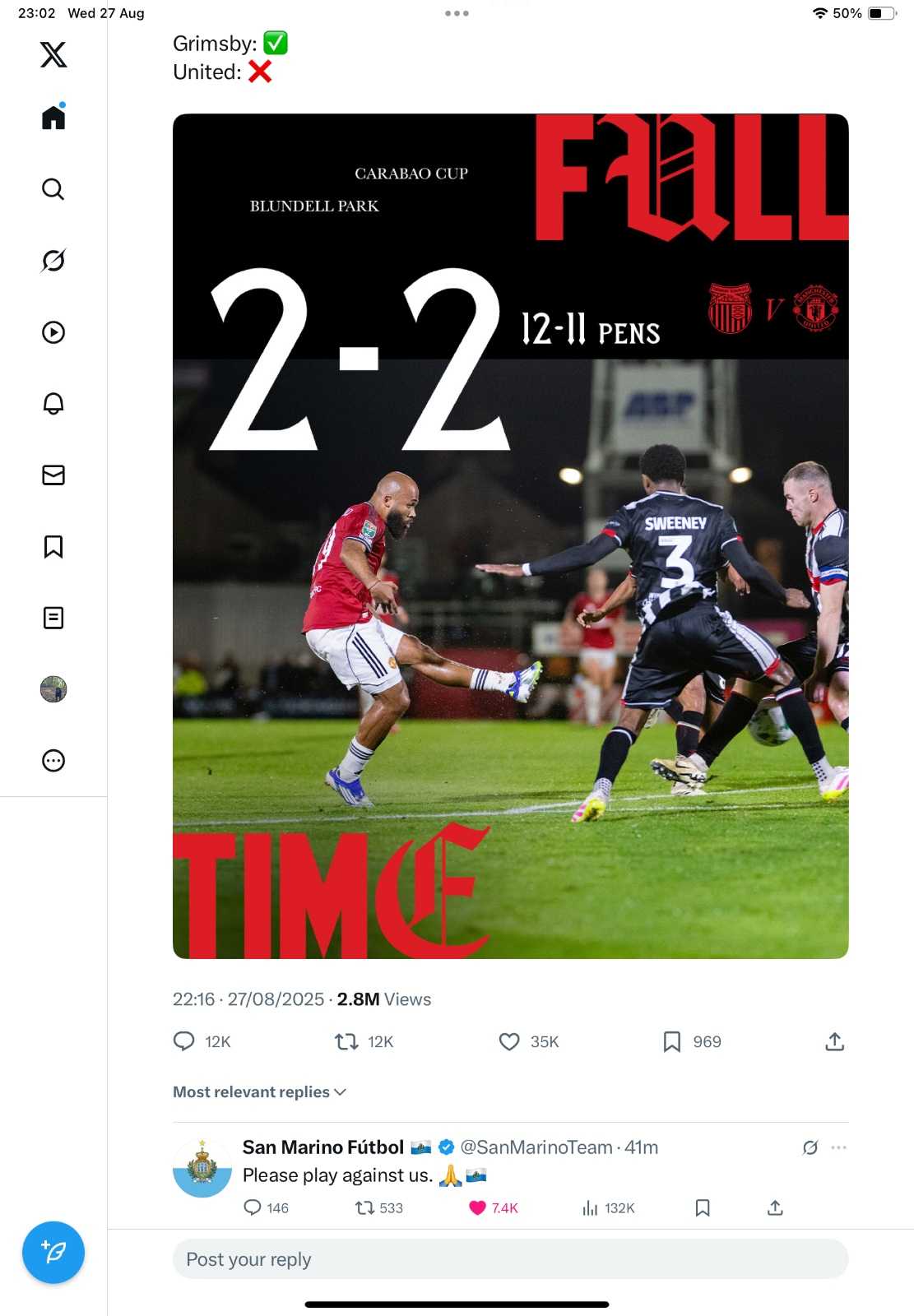Screen dimensions: 914x1316
Task: Open Grok from the sidebar
Action: [53, 261]
